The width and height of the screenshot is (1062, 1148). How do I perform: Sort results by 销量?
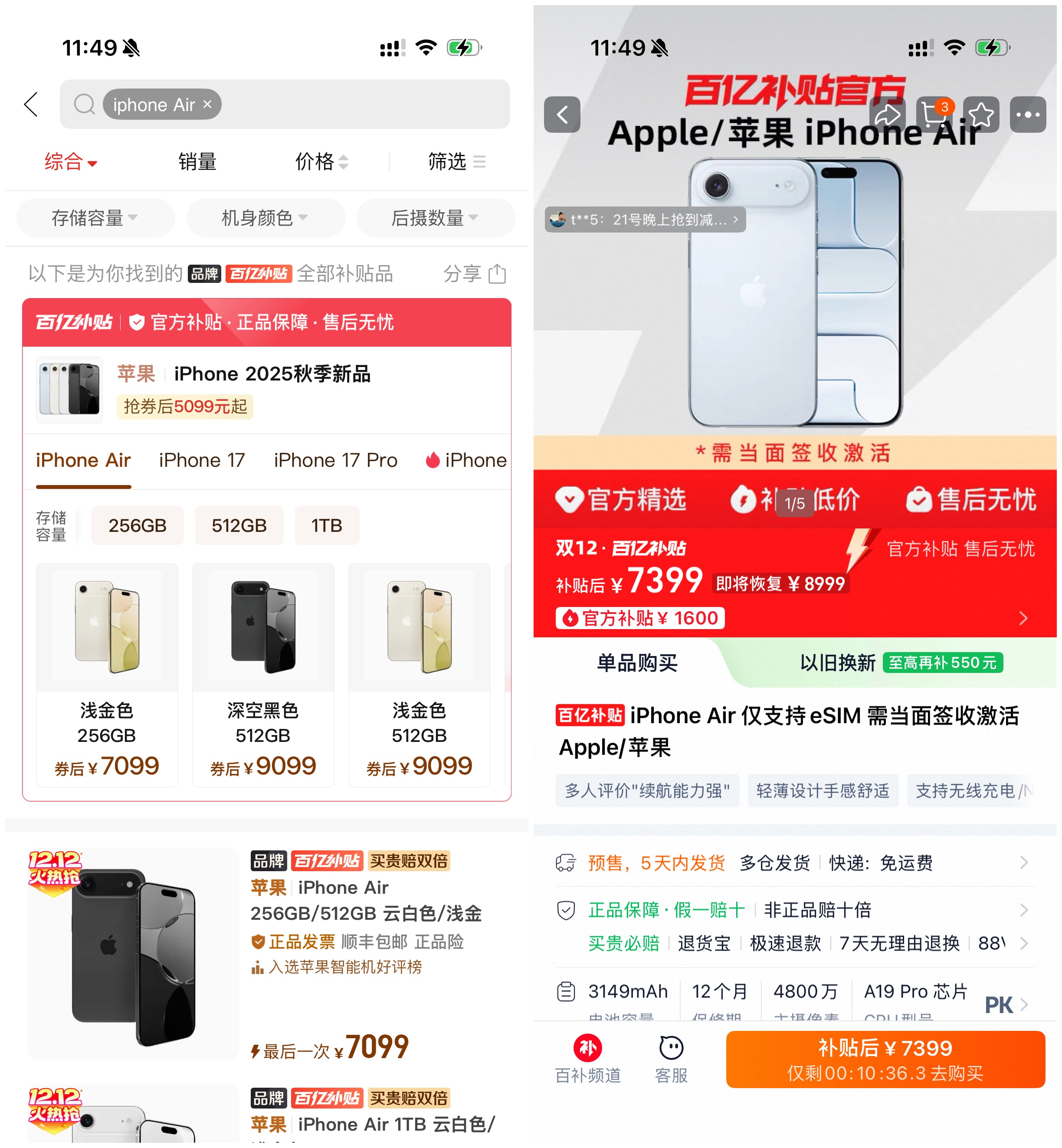point(197,162)
